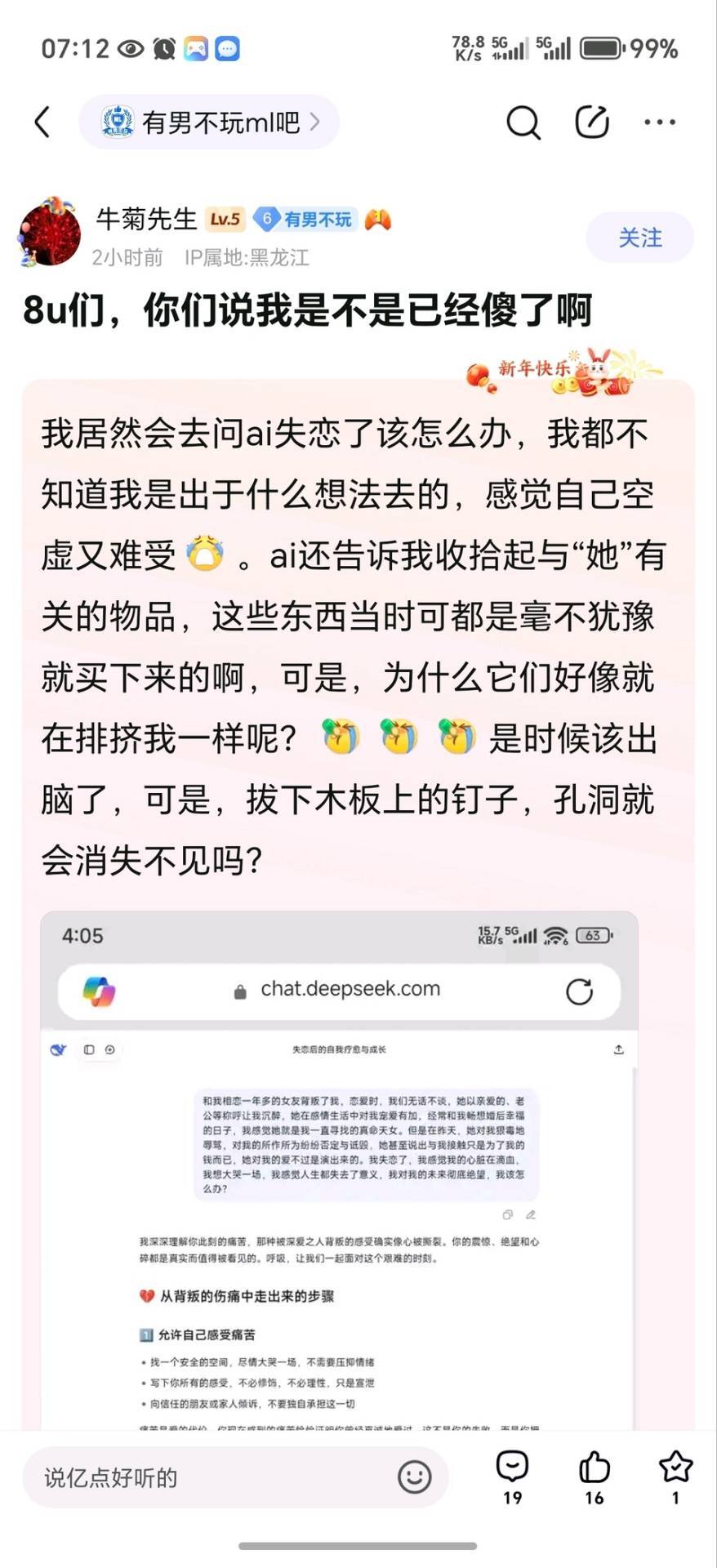Like this post with thumbs-up
This screenshot has width=717, height=1568.
pyautogui.click(x=595, y=1477)
